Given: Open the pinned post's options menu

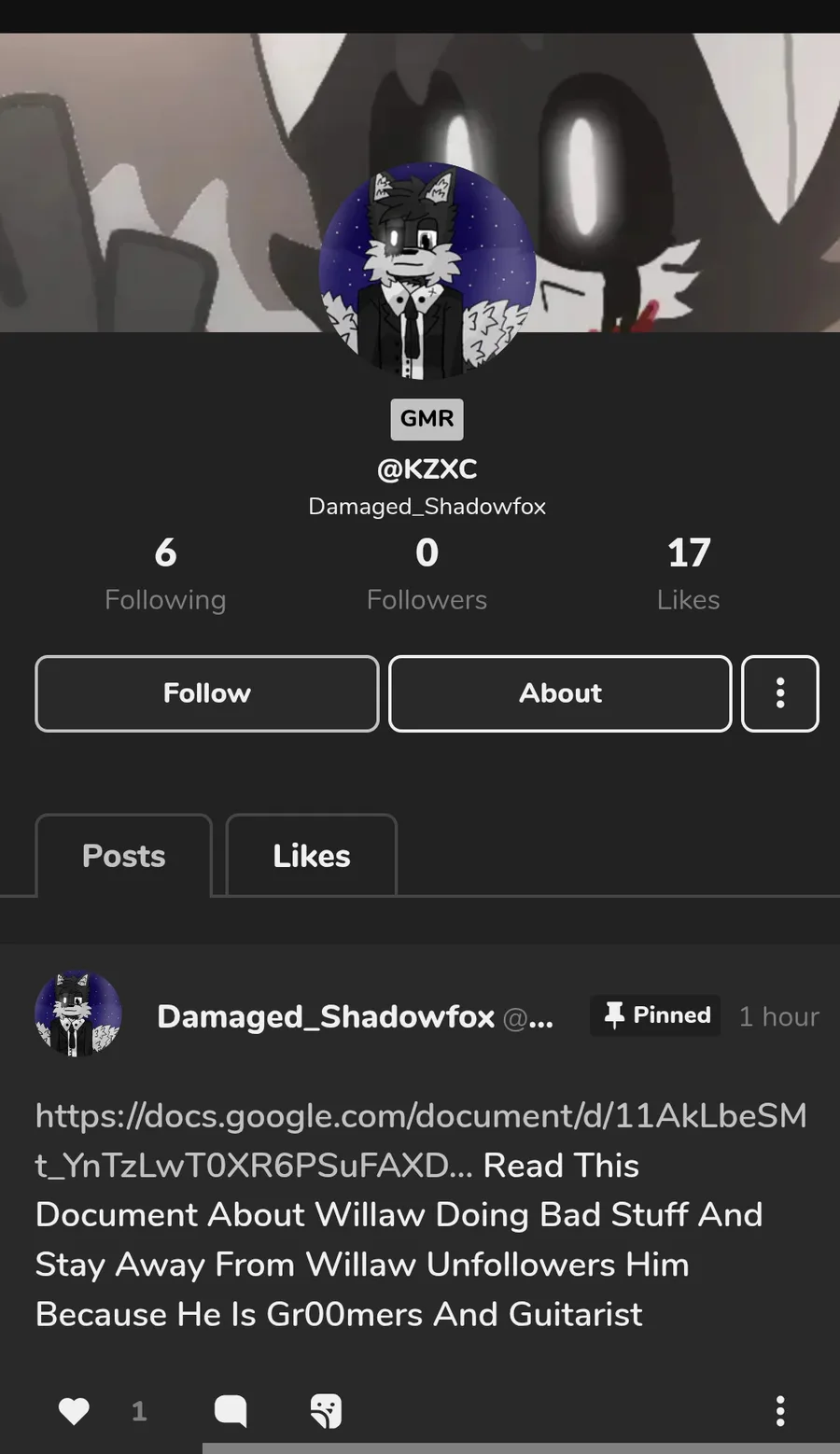Looking at the screenshot, I should [x=779, y=1410].
